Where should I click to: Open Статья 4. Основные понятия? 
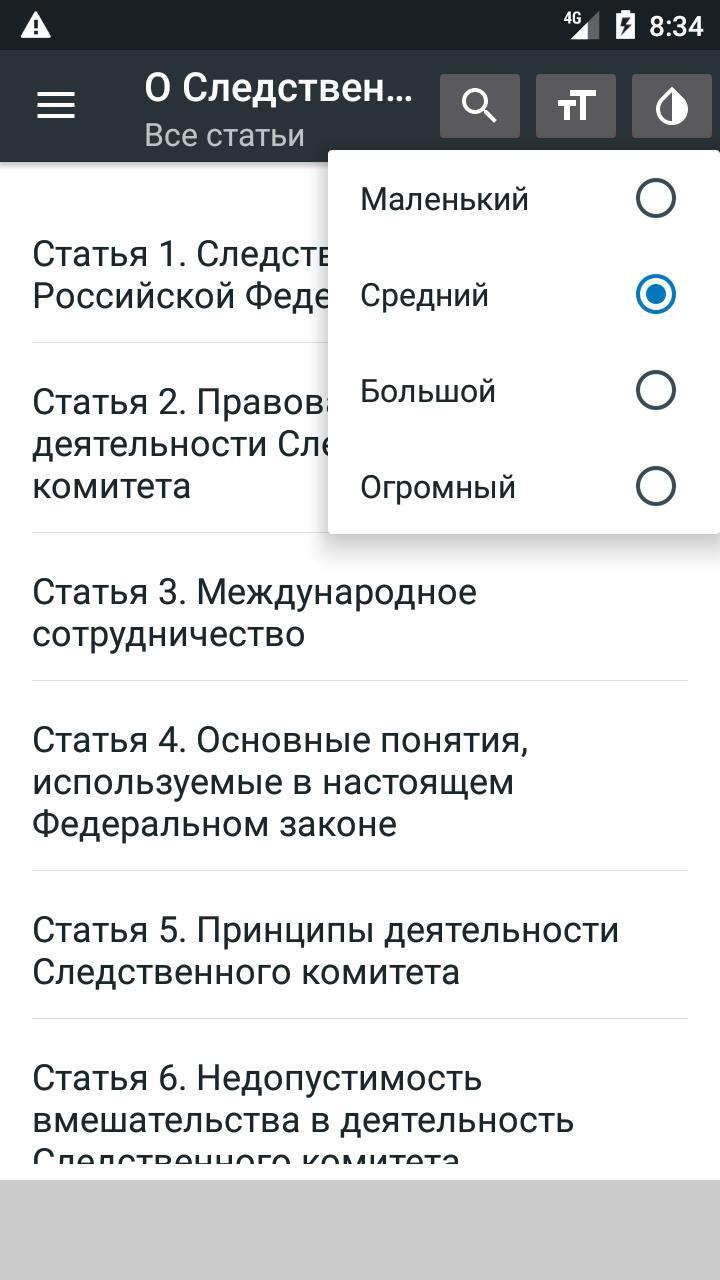click(360, 781)
